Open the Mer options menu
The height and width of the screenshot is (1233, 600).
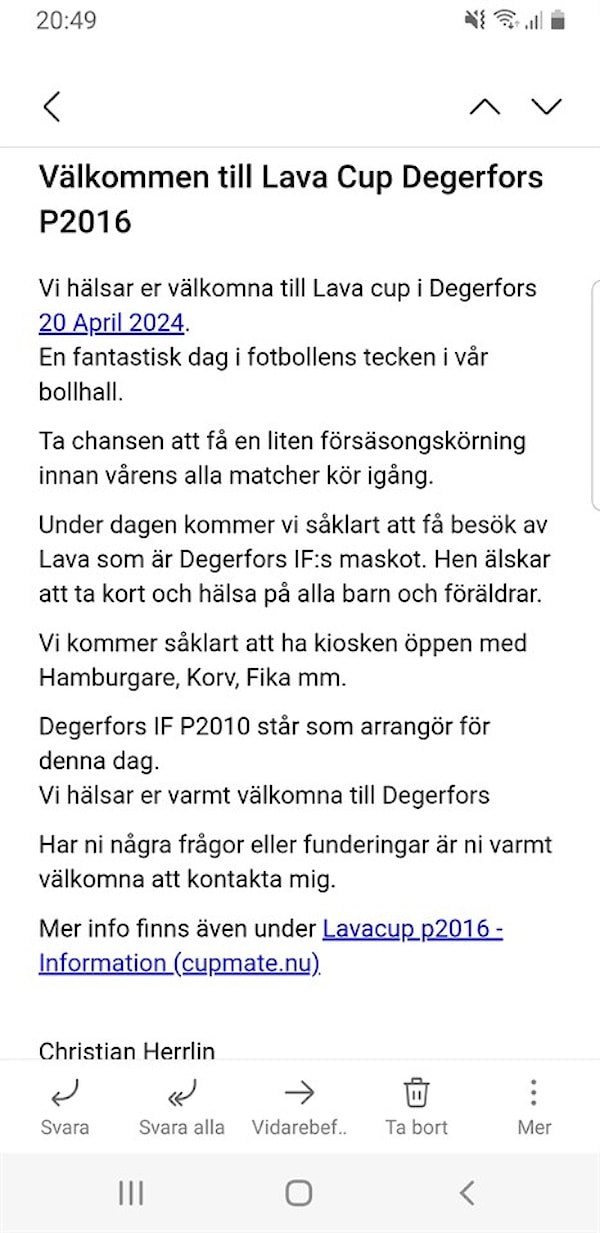pyautogui.click(x=534, y=1105)
